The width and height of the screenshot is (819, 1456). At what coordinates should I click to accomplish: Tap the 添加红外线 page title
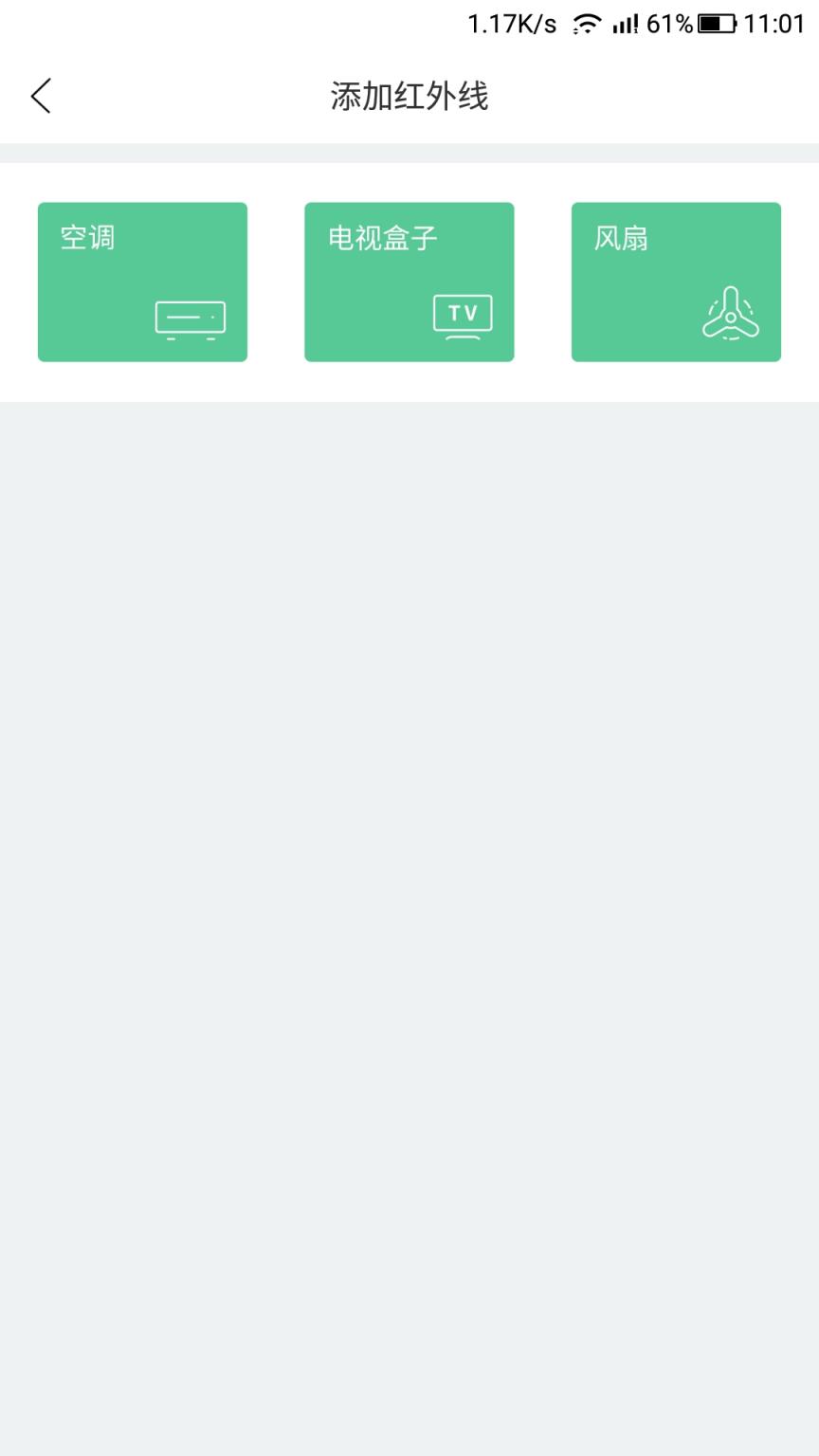click(x=409, y=96)
